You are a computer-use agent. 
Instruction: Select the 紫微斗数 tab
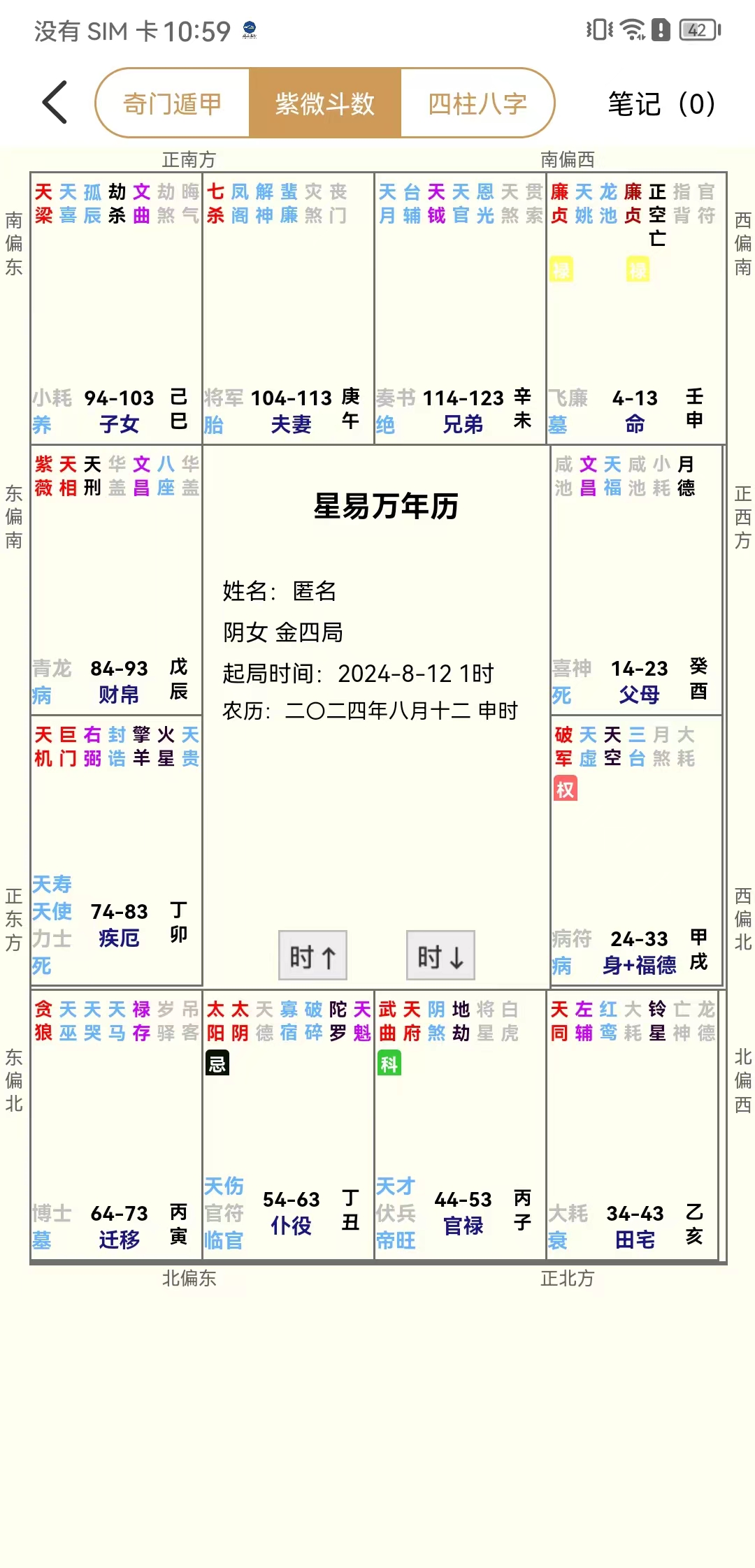(x=325, y=103)
